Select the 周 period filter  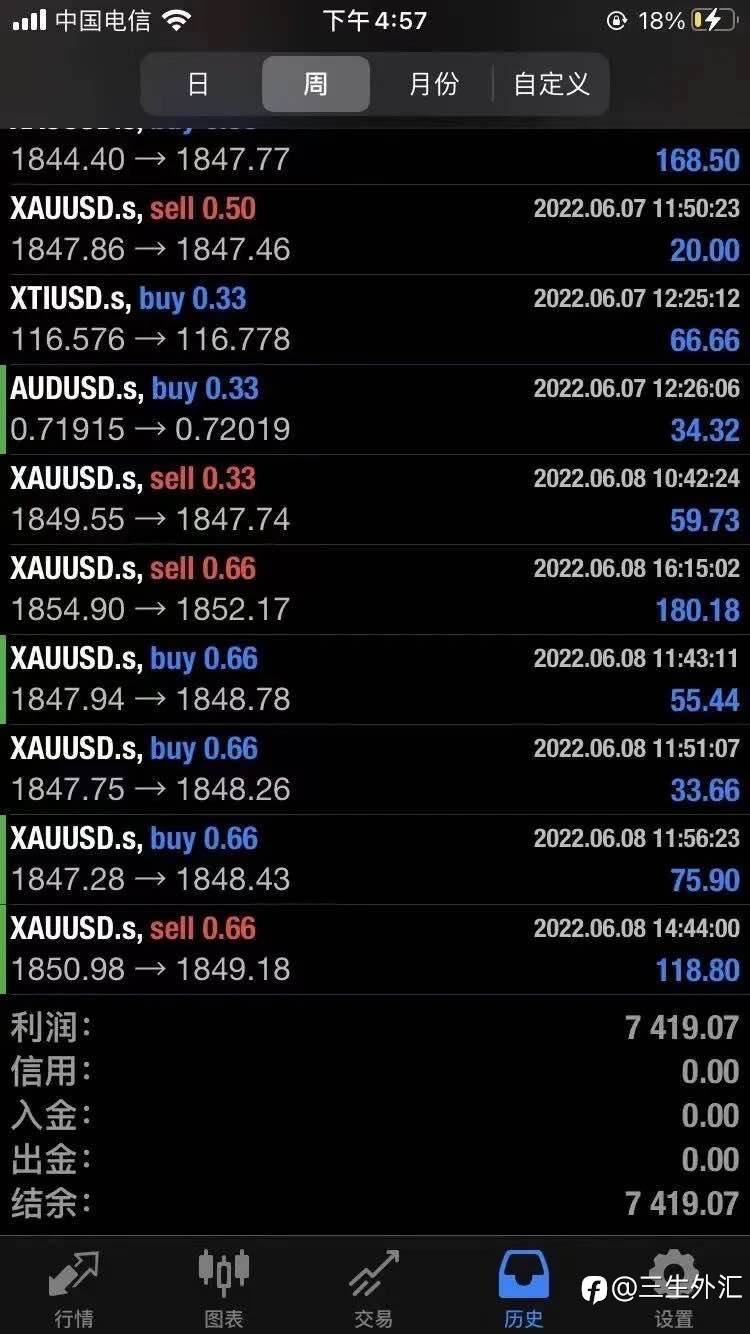coord(316,84)
